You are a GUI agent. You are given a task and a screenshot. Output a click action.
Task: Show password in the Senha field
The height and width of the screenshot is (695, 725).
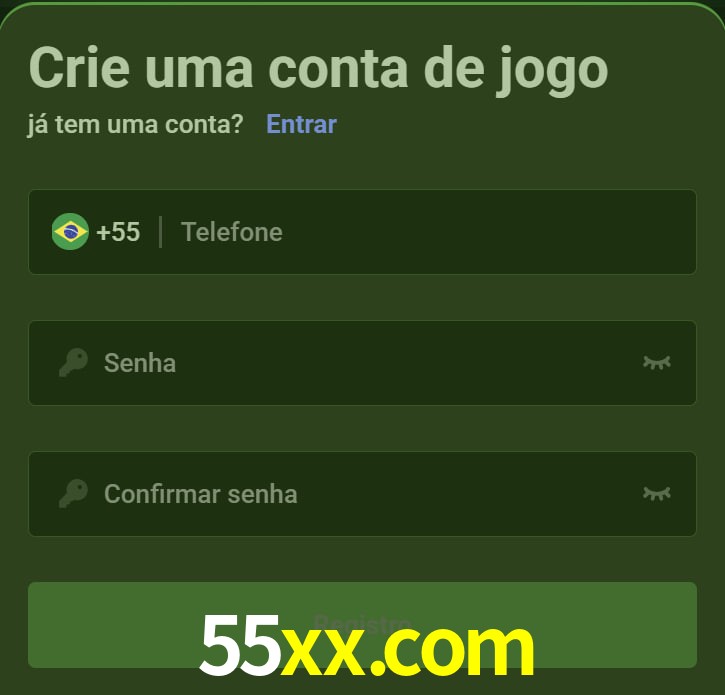click(656, 362)
